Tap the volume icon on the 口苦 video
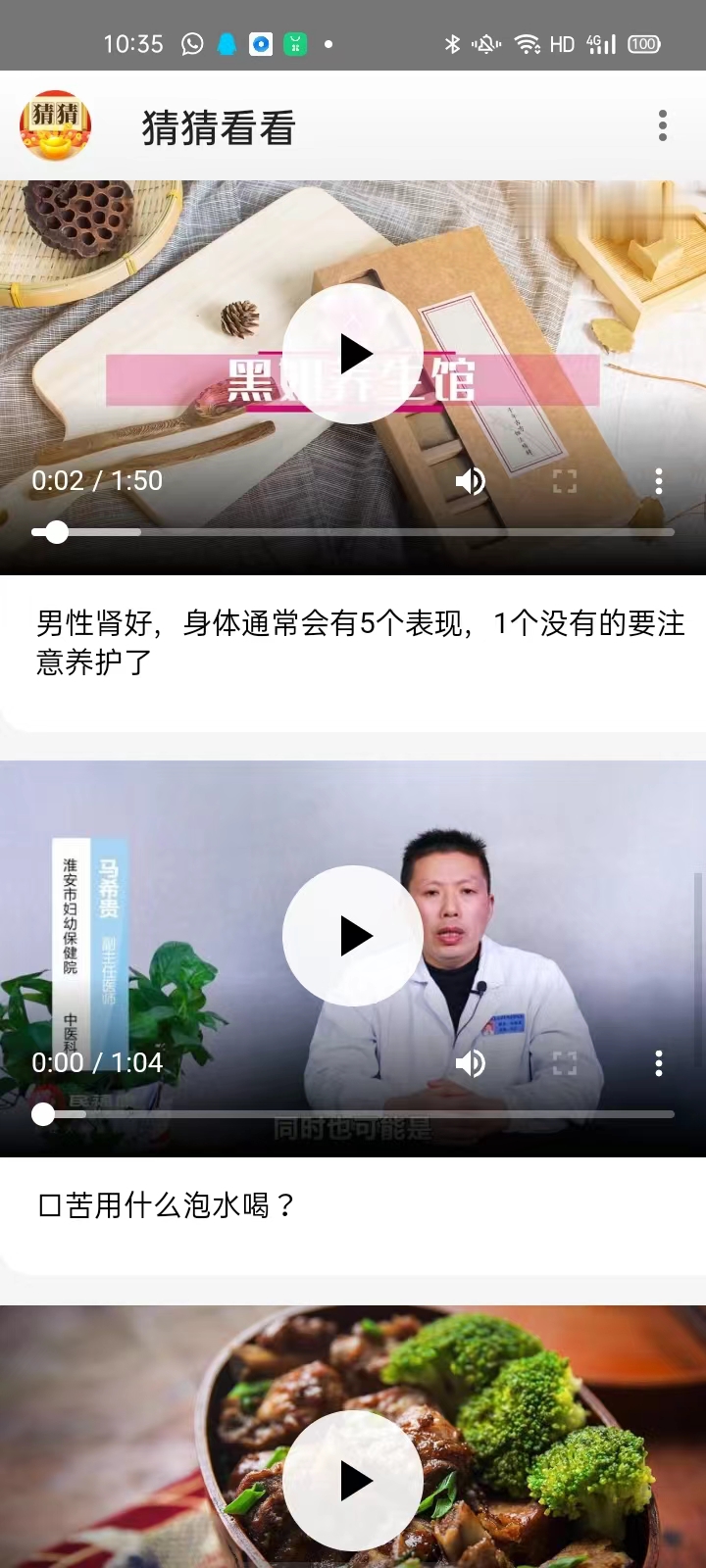The height and width of the screenshot is (1568, 706). (471, 1063)
